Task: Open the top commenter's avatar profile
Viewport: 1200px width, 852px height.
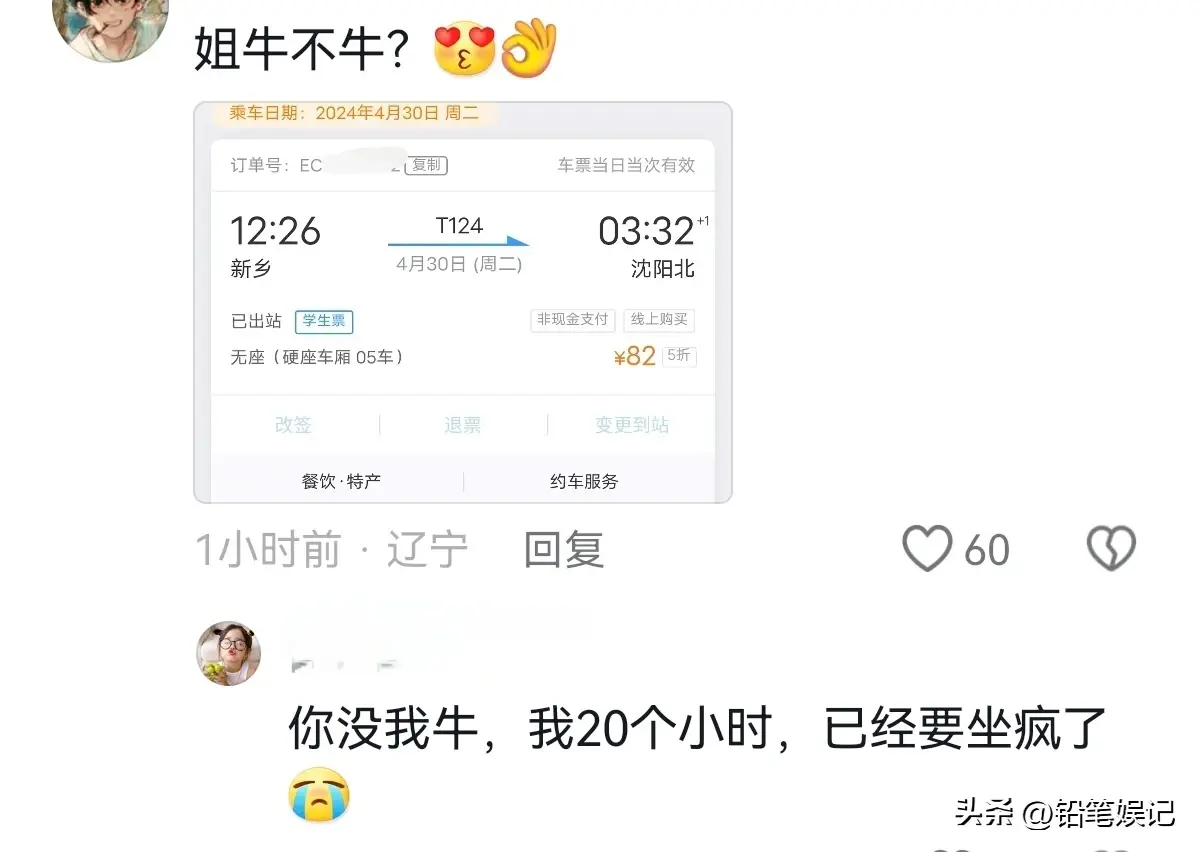Action: (110, 22)
